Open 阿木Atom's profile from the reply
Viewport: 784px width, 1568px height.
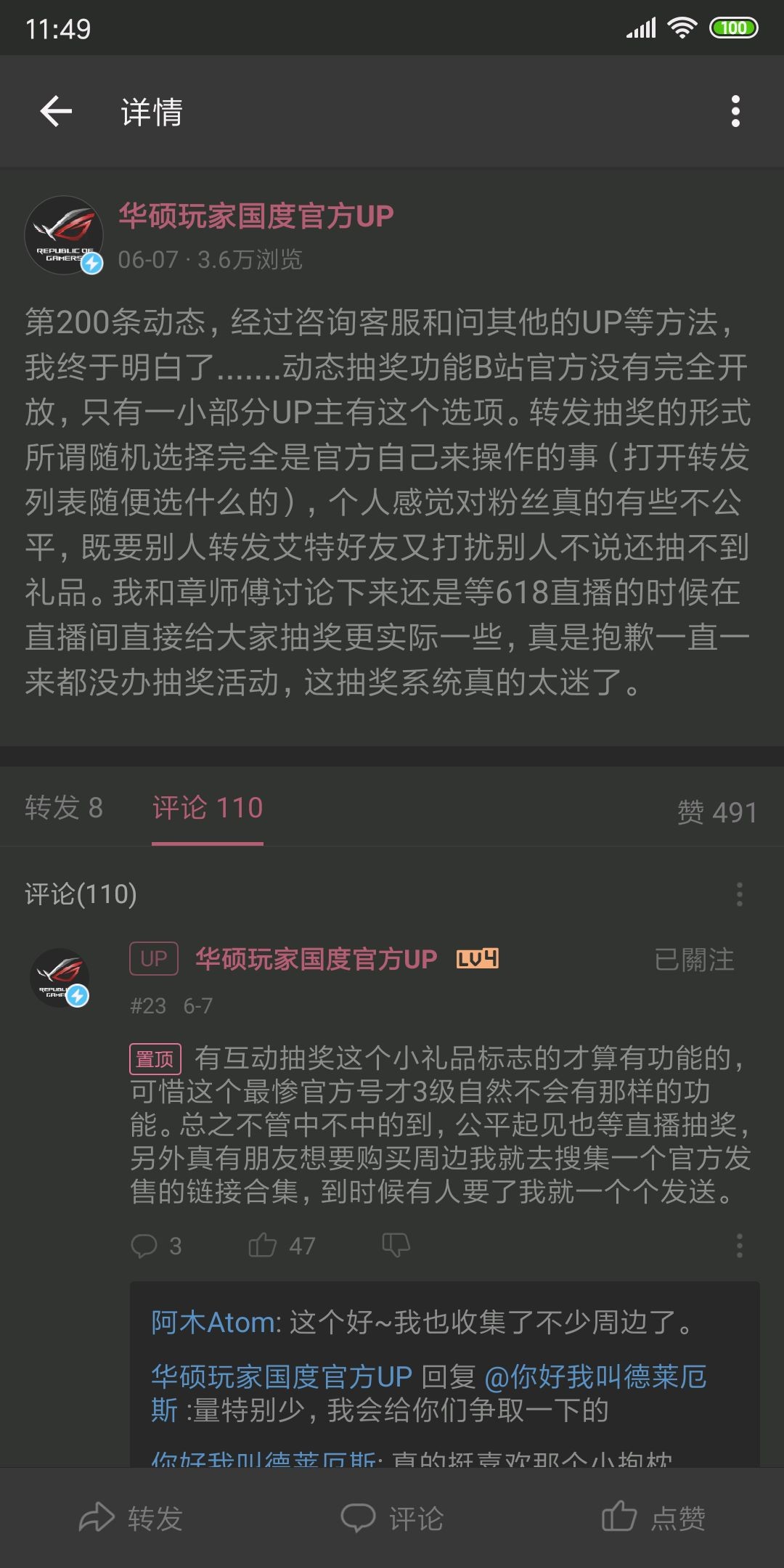(x=213, y=1323)
